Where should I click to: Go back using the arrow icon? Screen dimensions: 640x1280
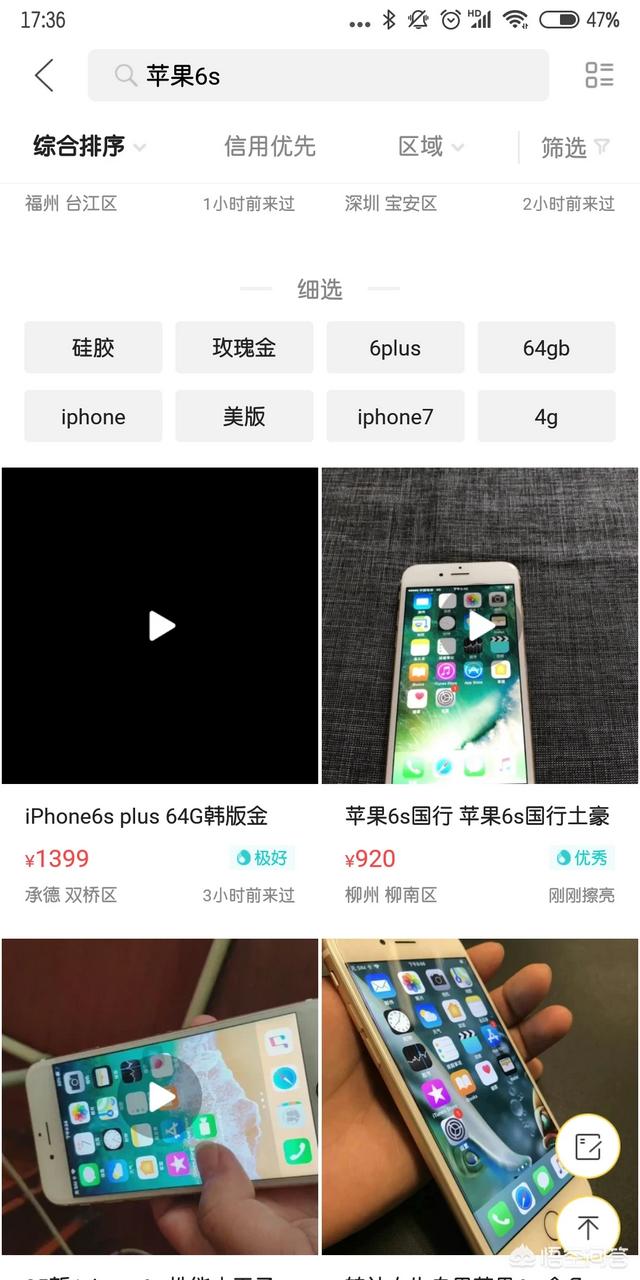(x=44, y=75)
